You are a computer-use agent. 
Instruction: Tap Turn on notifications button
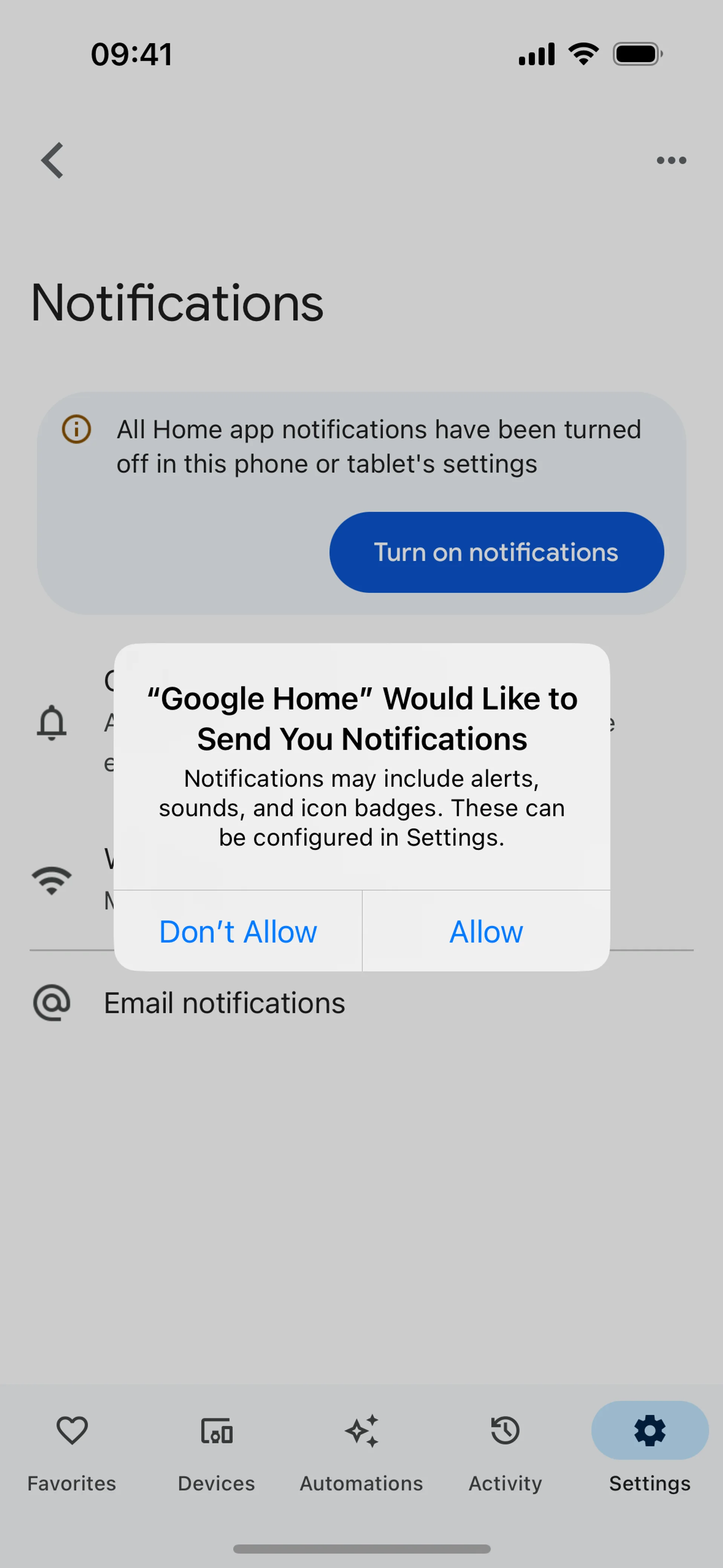tap(497, 552)
